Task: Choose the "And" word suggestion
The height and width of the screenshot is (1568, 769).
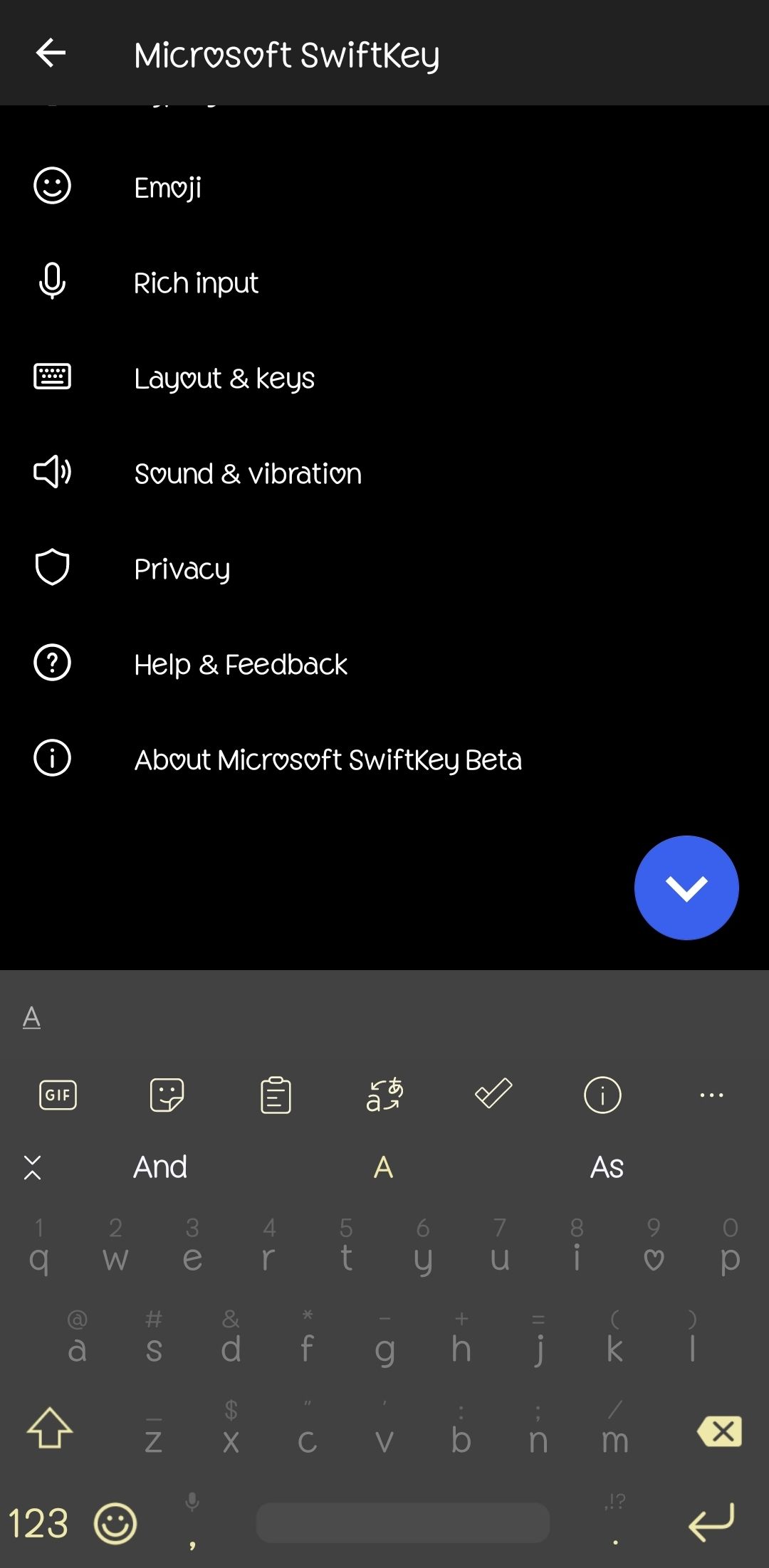Action: click(x=160, y=1167)
